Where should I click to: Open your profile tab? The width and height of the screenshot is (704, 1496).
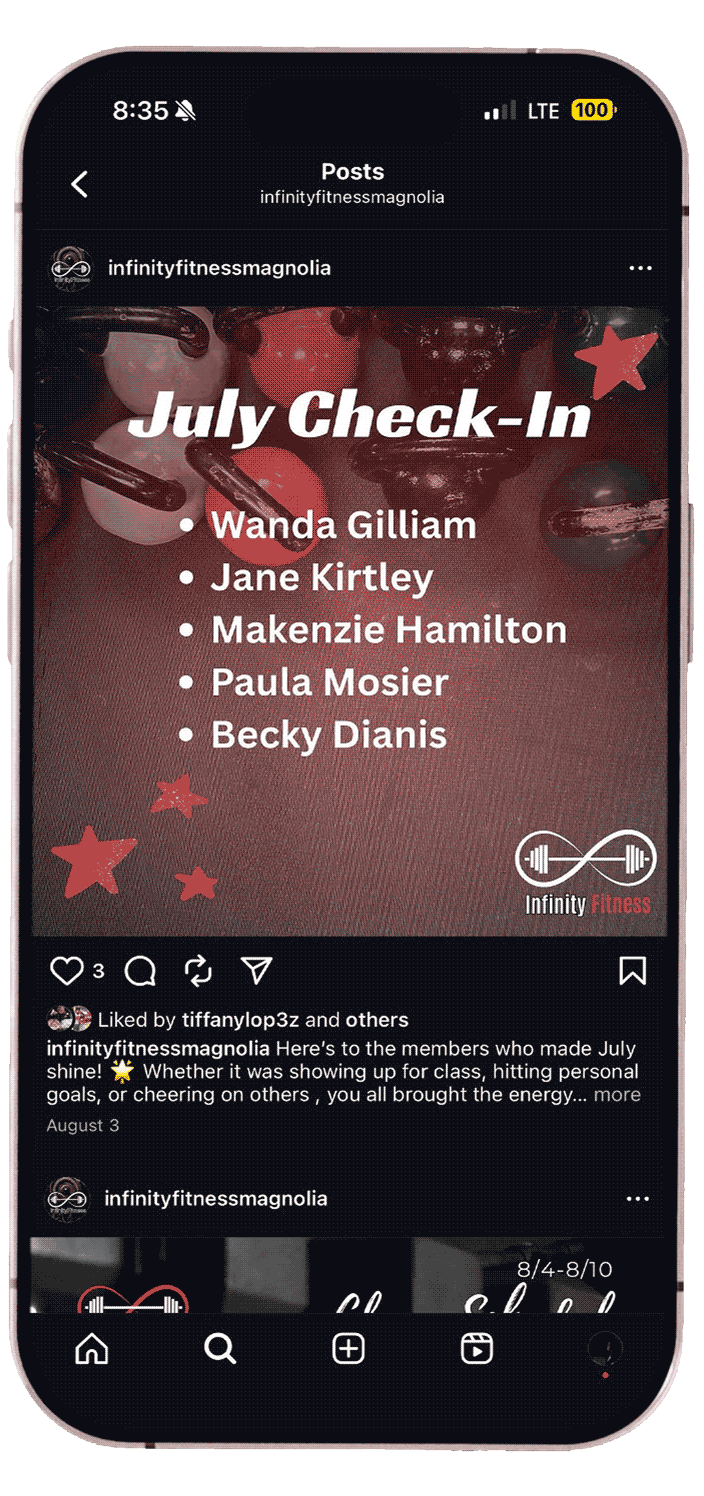coord(605,1349)
